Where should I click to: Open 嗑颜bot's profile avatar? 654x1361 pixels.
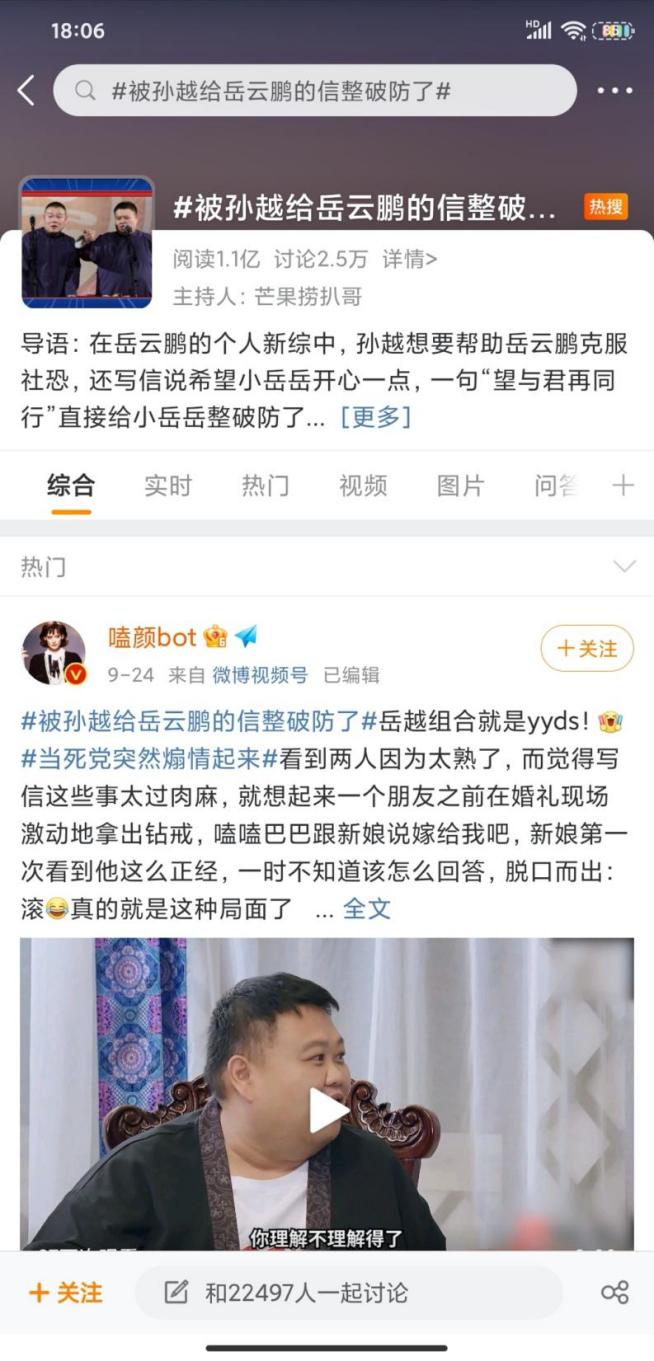pos(53,653)
